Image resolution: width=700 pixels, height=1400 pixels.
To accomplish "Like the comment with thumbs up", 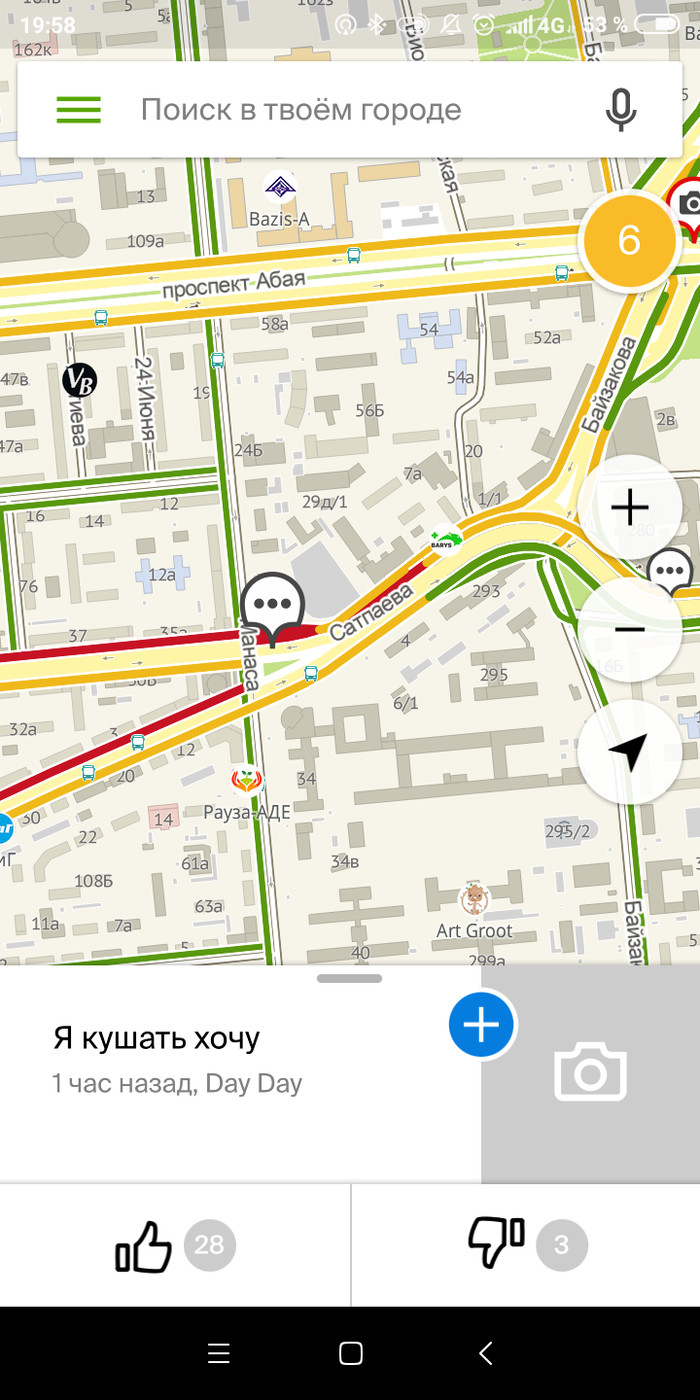I will 145,1246.
